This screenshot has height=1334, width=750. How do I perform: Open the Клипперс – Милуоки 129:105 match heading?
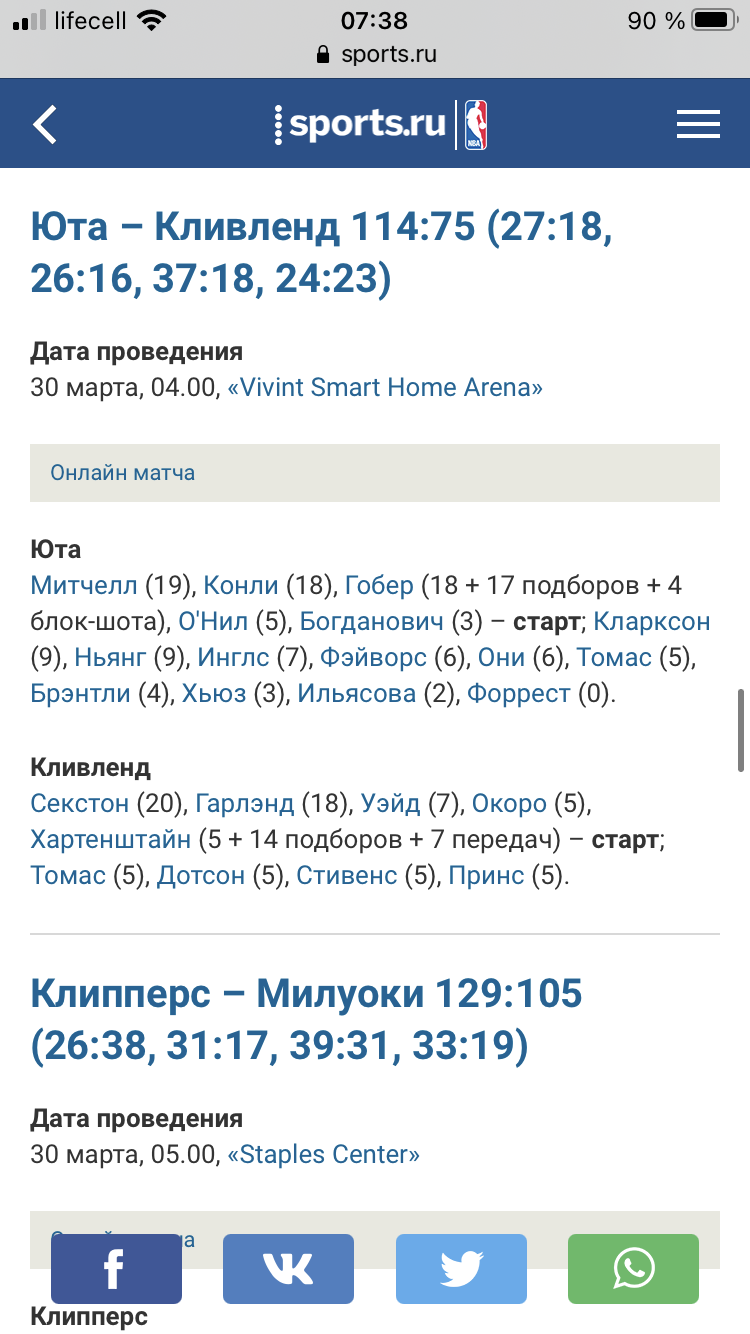point(307,1019)
